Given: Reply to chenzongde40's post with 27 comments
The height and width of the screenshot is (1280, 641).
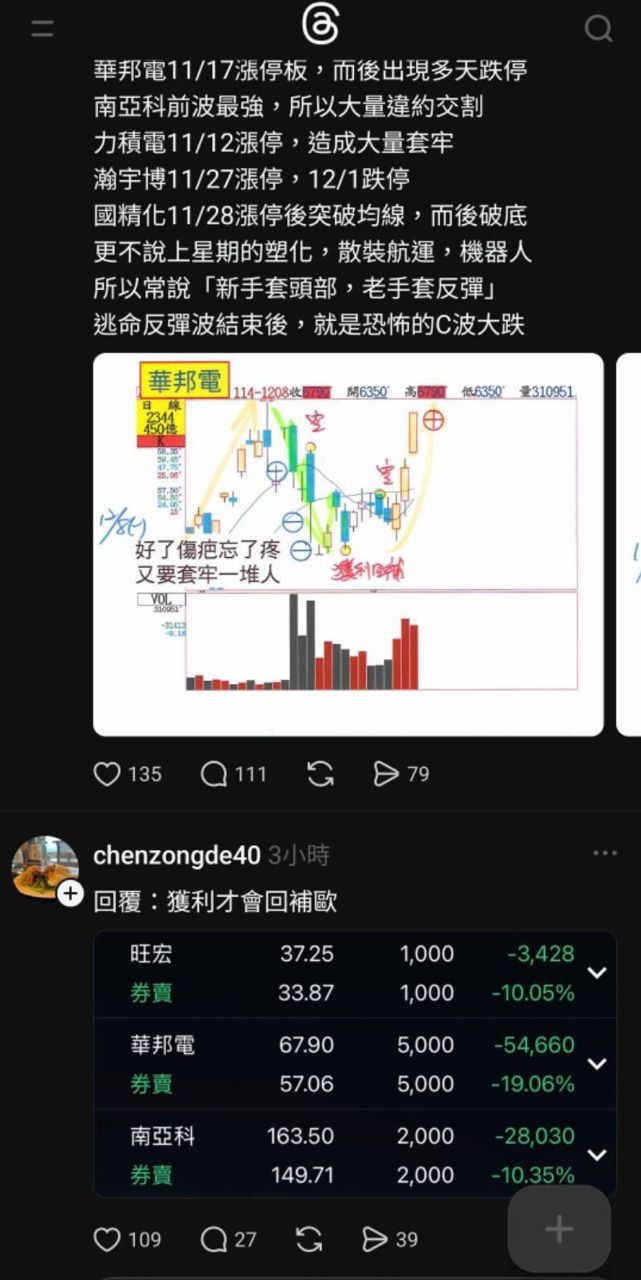Looking at the screenshot, I should (214, 1240).
